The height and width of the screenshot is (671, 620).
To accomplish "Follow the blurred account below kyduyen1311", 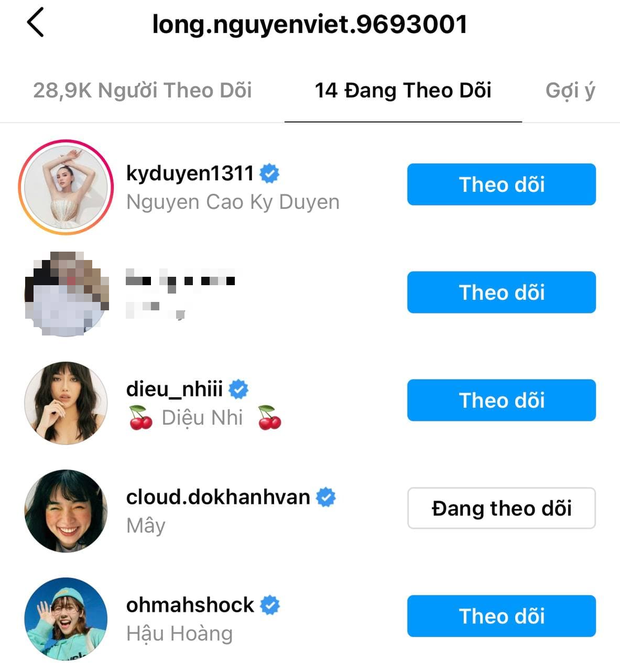I will [501, 292].
